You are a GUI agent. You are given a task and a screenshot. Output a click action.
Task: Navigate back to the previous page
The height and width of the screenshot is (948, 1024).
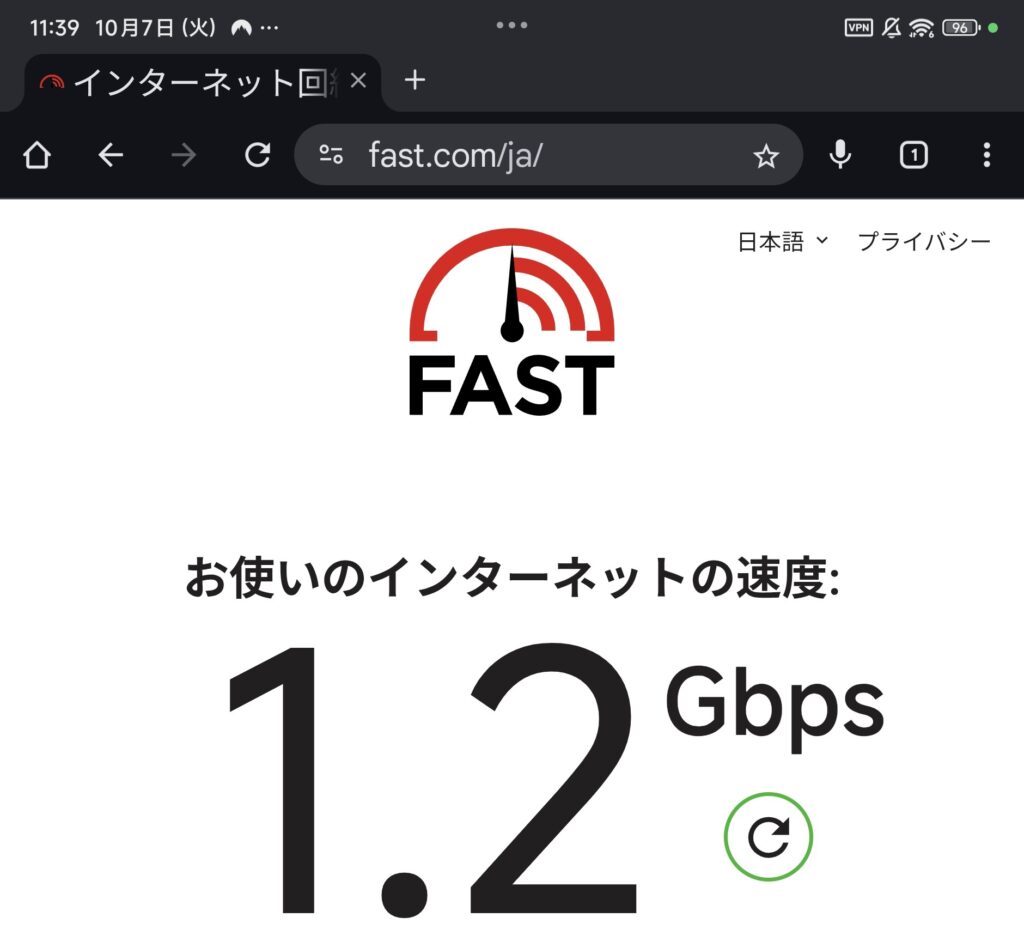(111, 155)
